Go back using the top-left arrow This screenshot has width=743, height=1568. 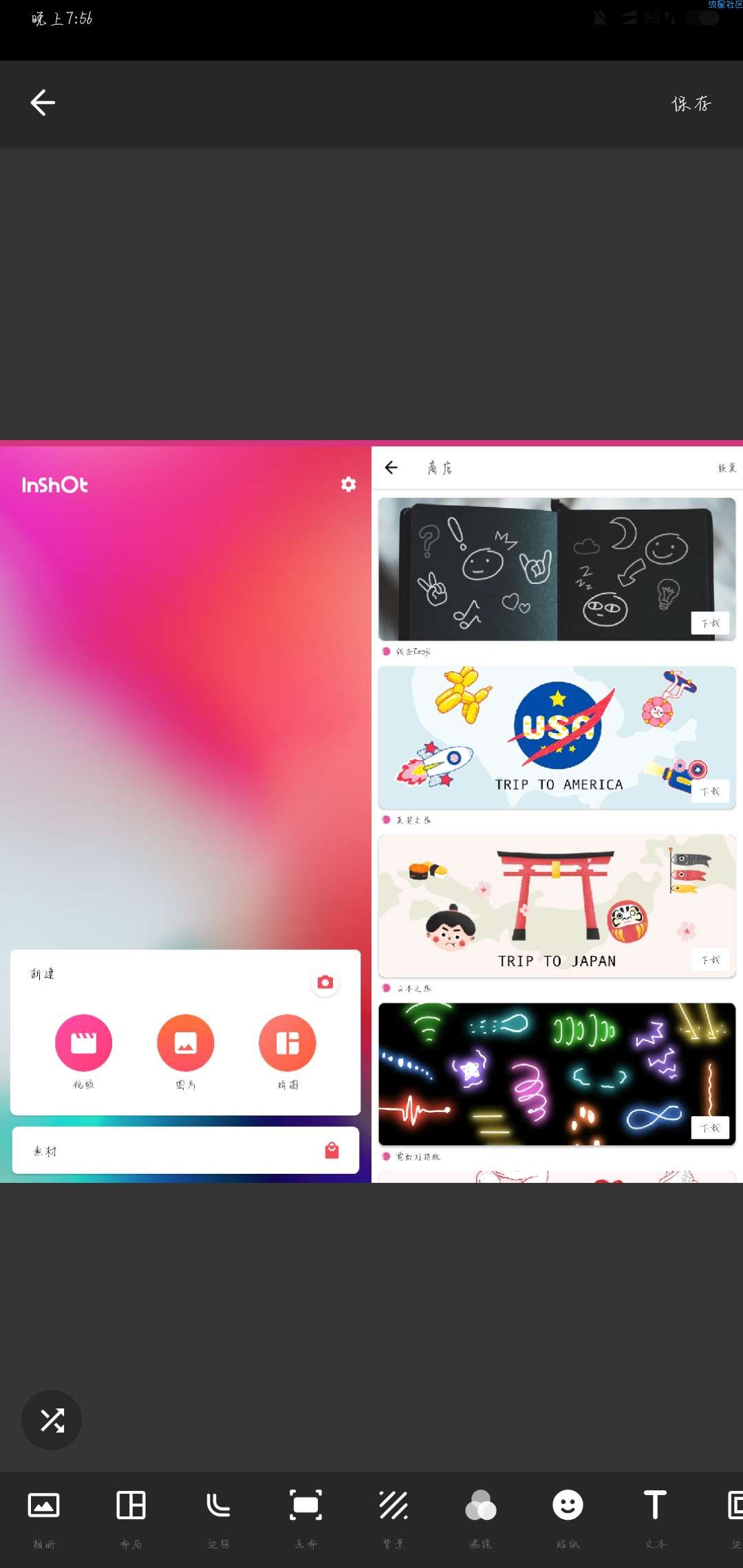tap(43, 103)
